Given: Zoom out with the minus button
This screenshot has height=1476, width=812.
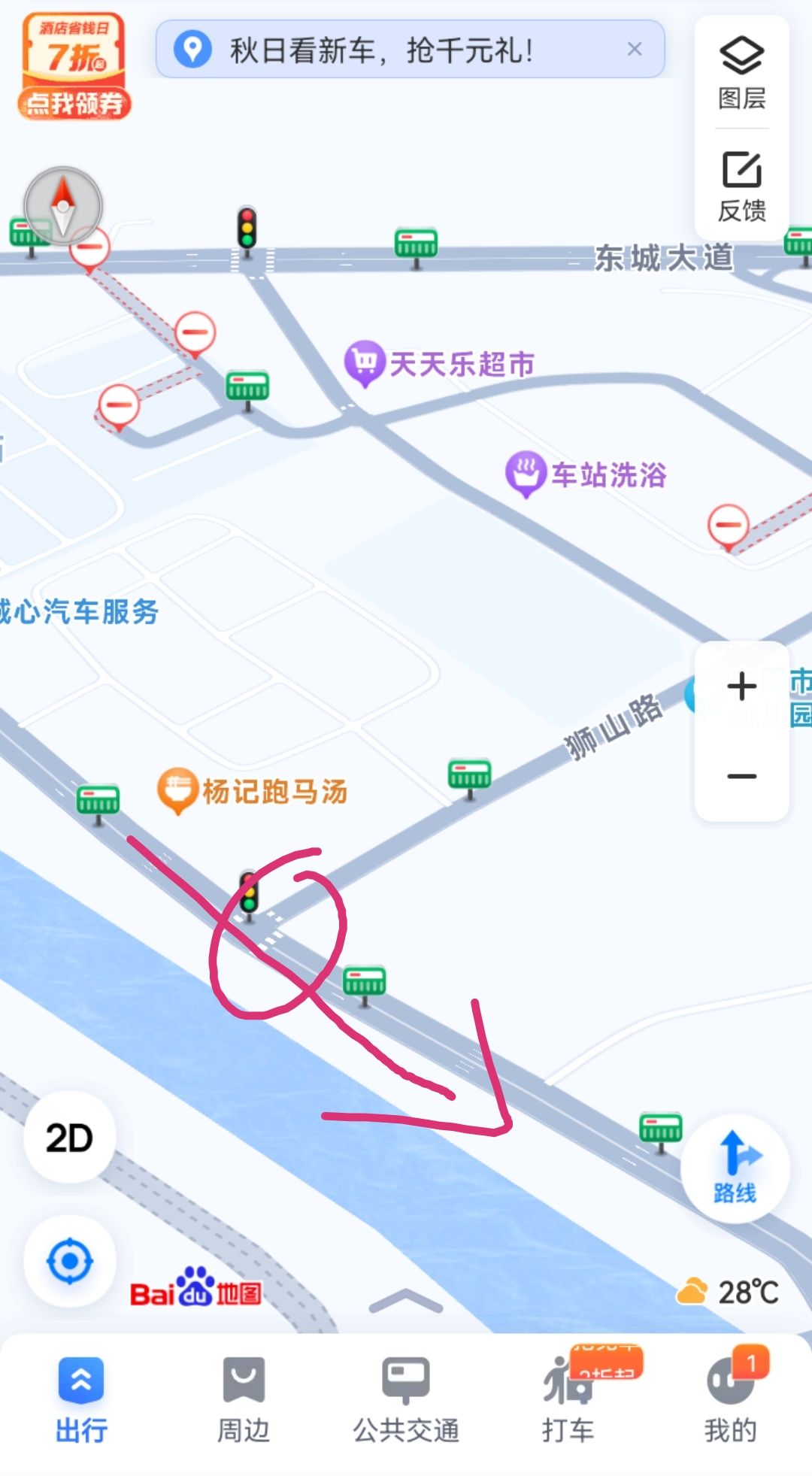Looking at the screenshot, I should [741, 776].
